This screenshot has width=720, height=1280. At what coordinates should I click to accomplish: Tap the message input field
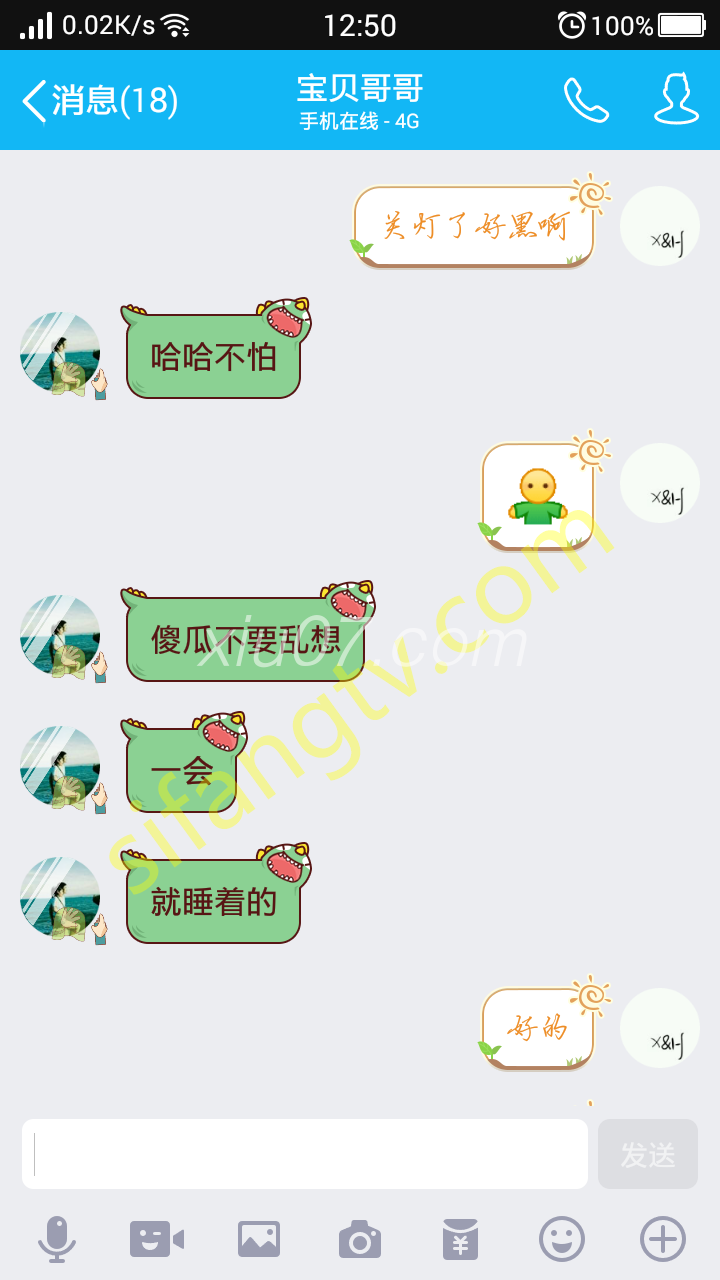point(305,1154)
